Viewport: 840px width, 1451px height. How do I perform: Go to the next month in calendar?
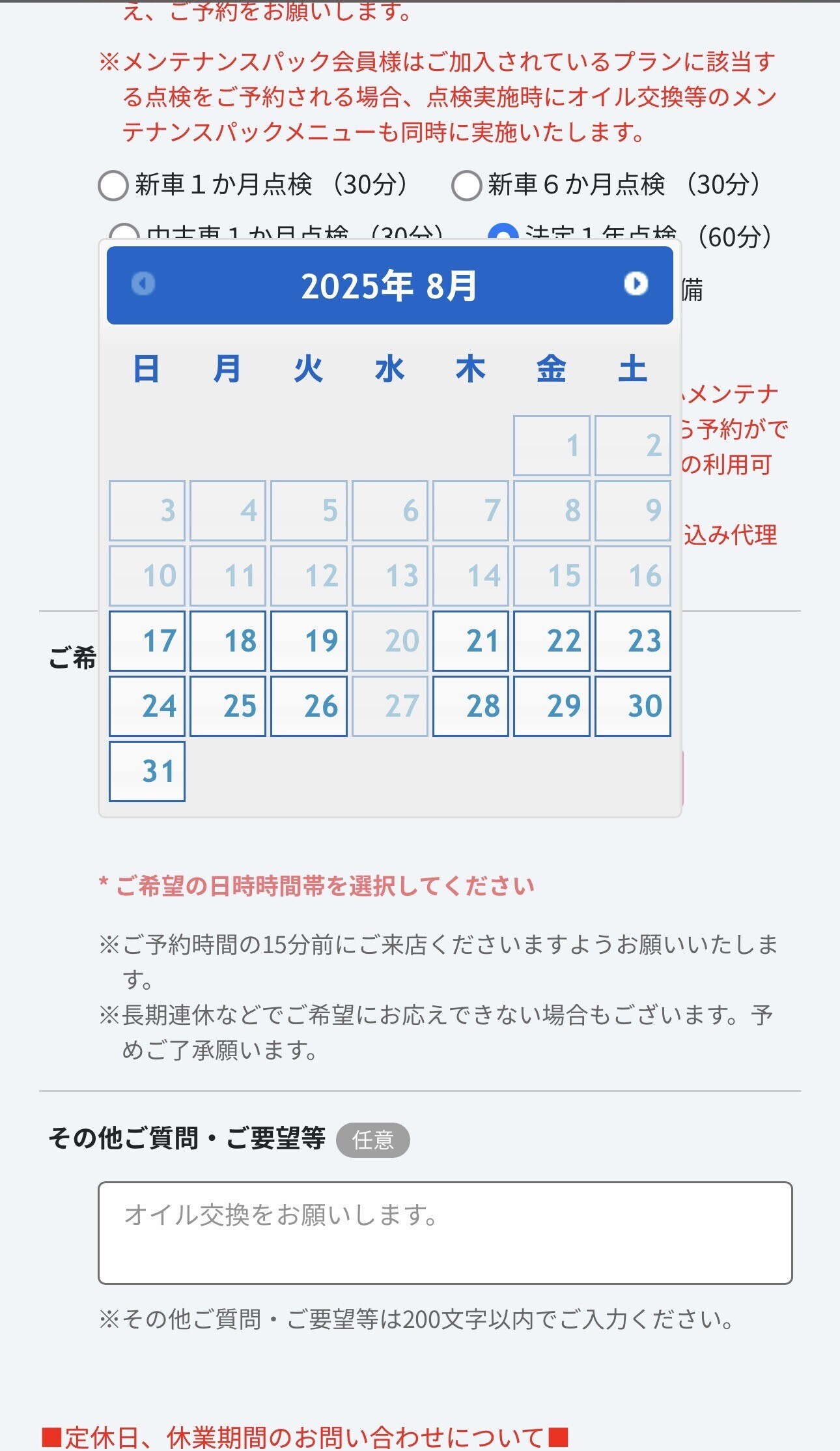[636, 283]
